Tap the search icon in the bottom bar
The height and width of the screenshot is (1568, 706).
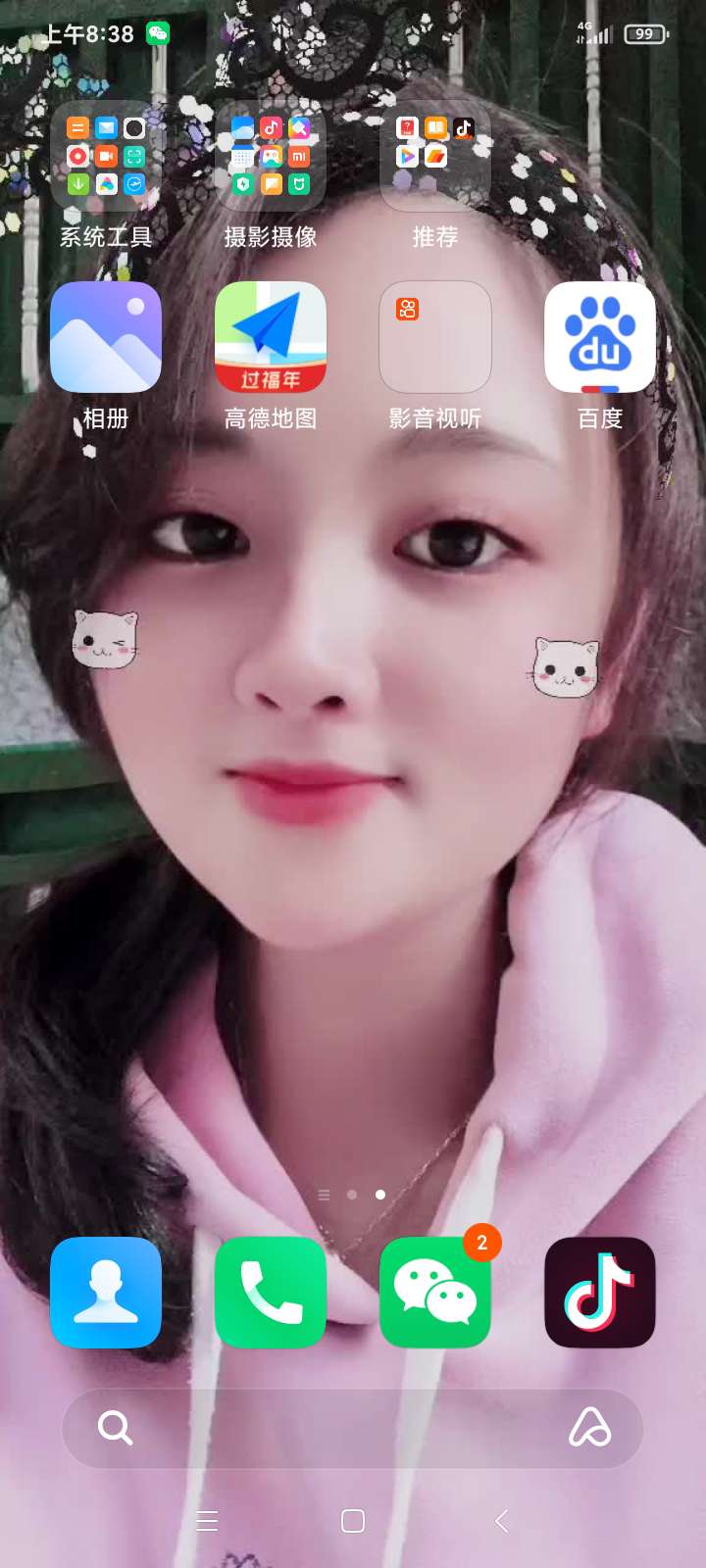pyautogui.click(x=115, y=1428)
